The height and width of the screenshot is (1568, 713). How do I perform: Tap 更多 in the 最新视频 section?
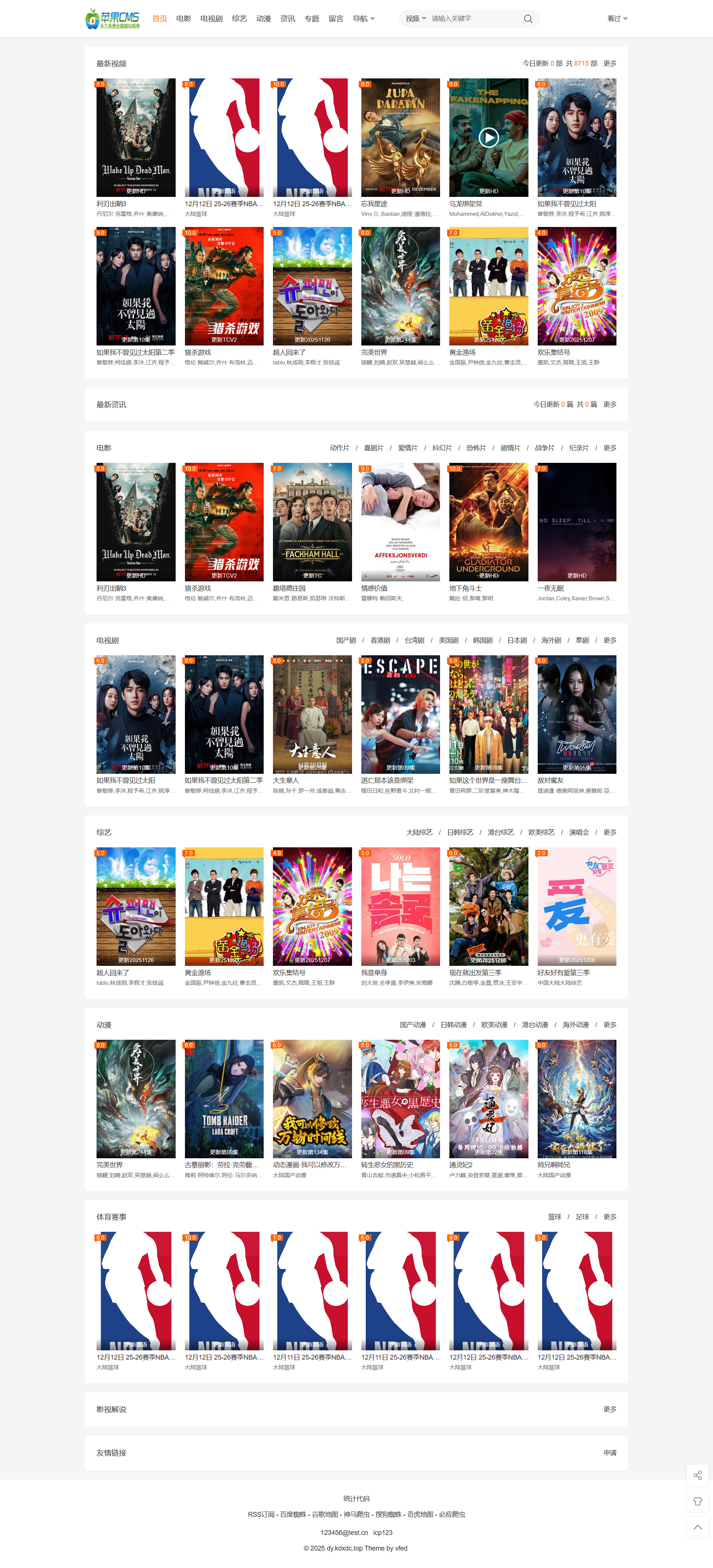coord(610,63)
